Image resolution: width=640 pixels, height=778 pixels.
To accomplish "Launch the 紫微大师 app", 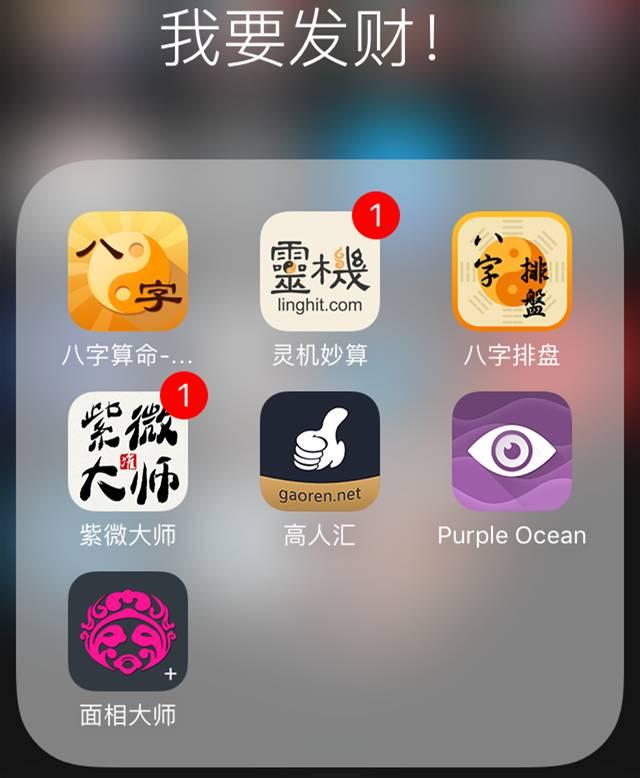I will [x=127, y=451].
